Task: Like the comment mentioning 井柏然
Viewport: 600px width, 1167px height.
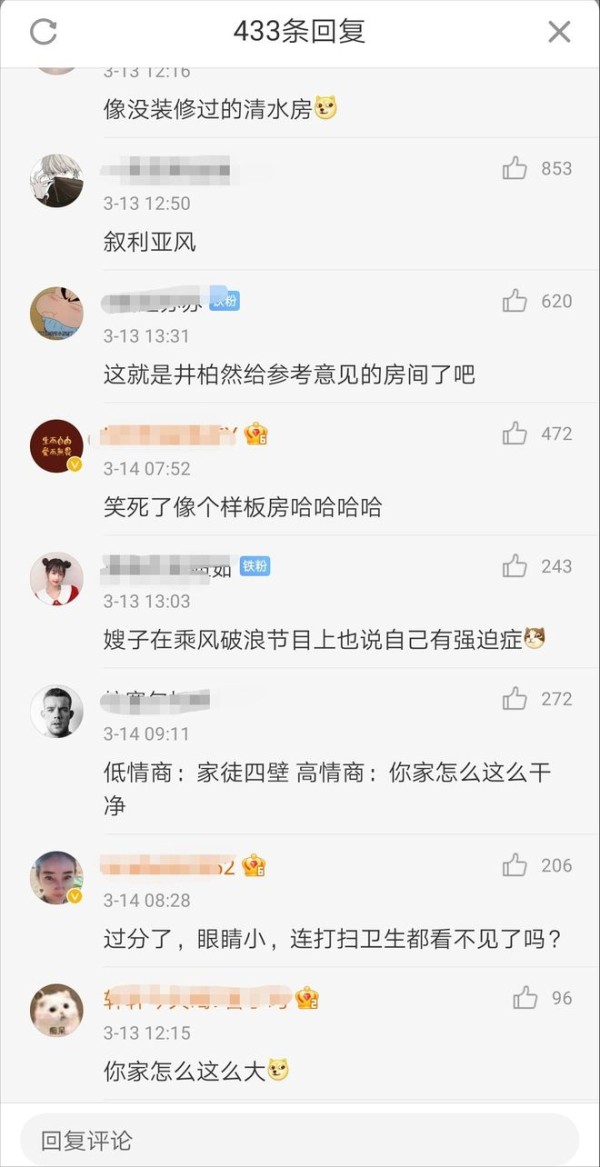Action: (x=514, y=301)
